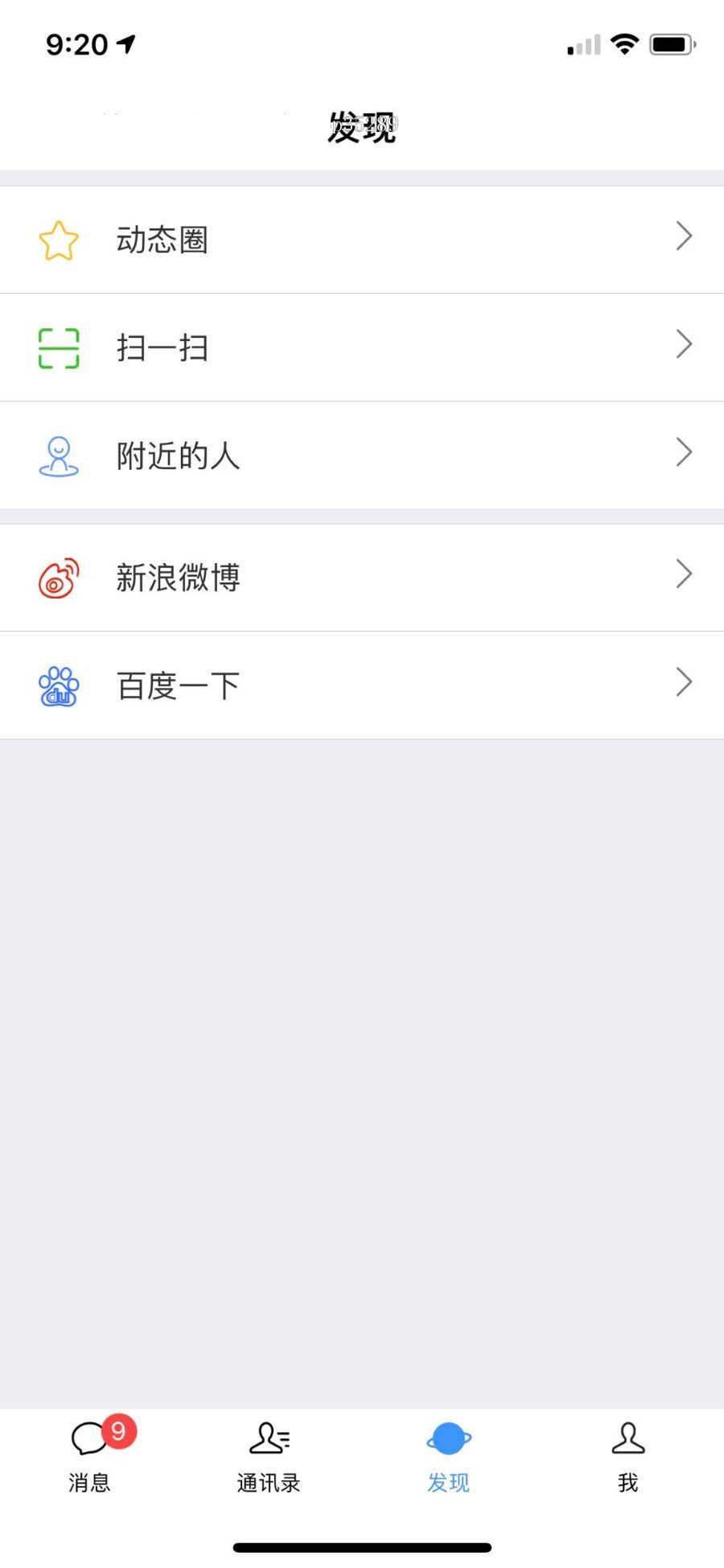Go to the 通讯录 contacts tab
This screenshot has width=724, height=1568.
click(x=269, y=1456)
